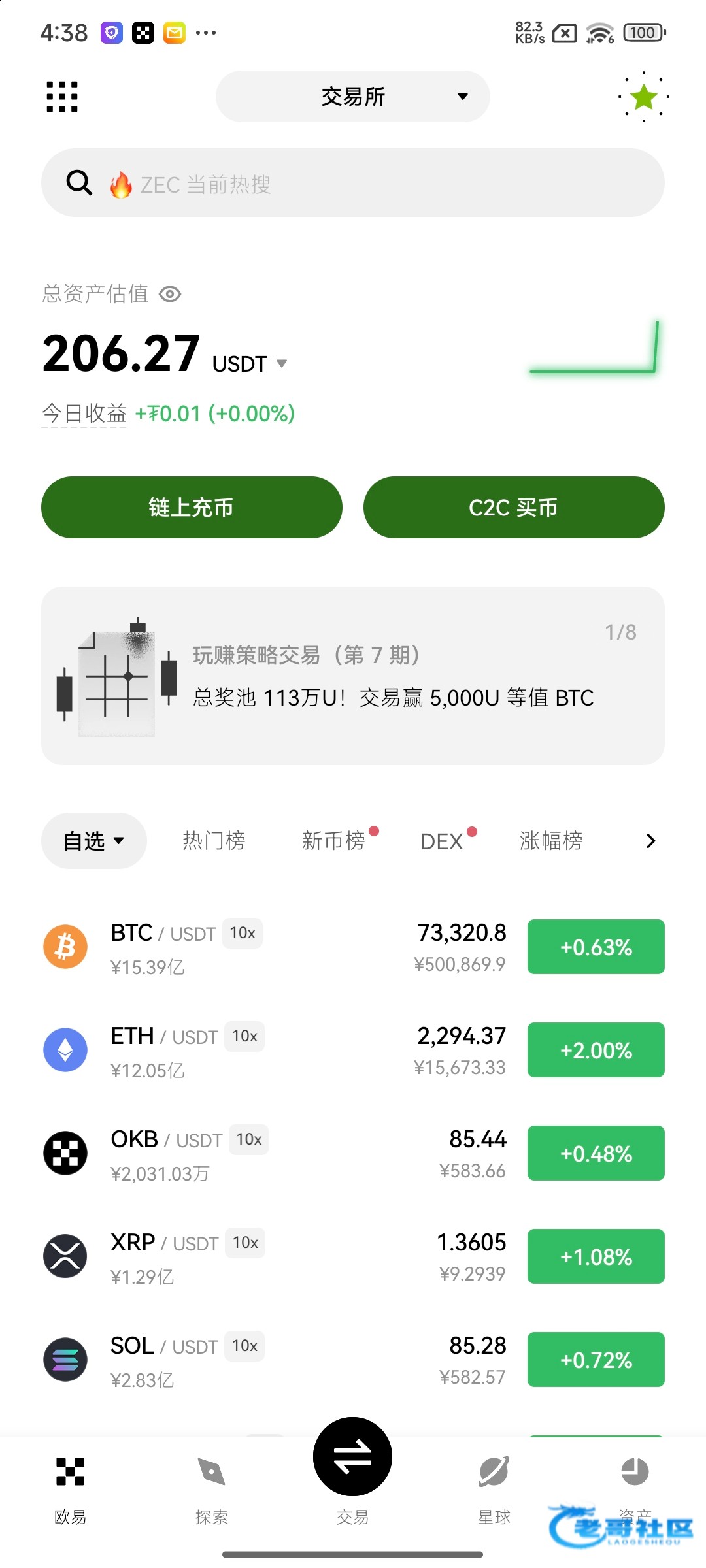Switch to the 热门榜 tab
This screenshot has width=706, height=1568.
coord(214,841)
